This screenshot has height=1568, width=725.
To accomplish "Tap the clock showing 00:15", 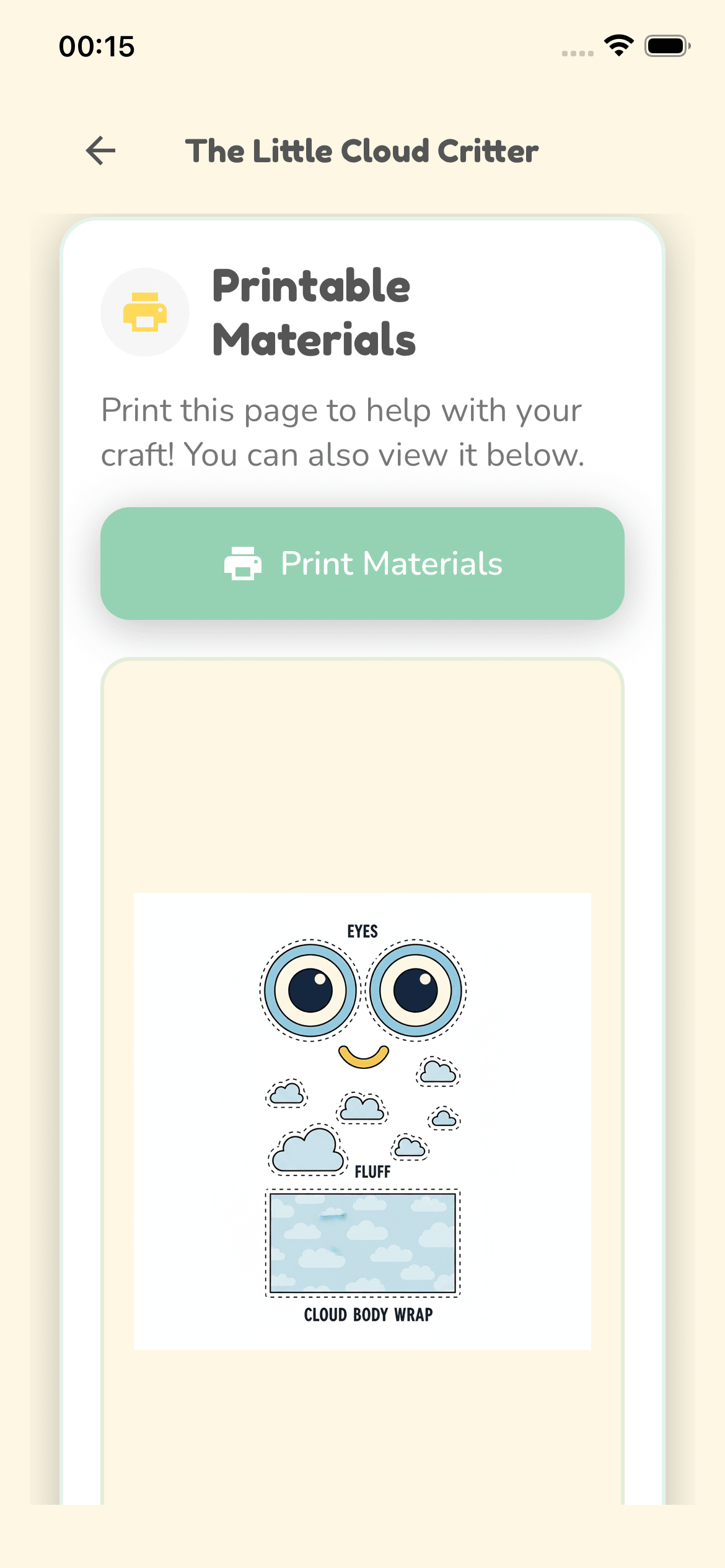I will click(x=97, y=45).
